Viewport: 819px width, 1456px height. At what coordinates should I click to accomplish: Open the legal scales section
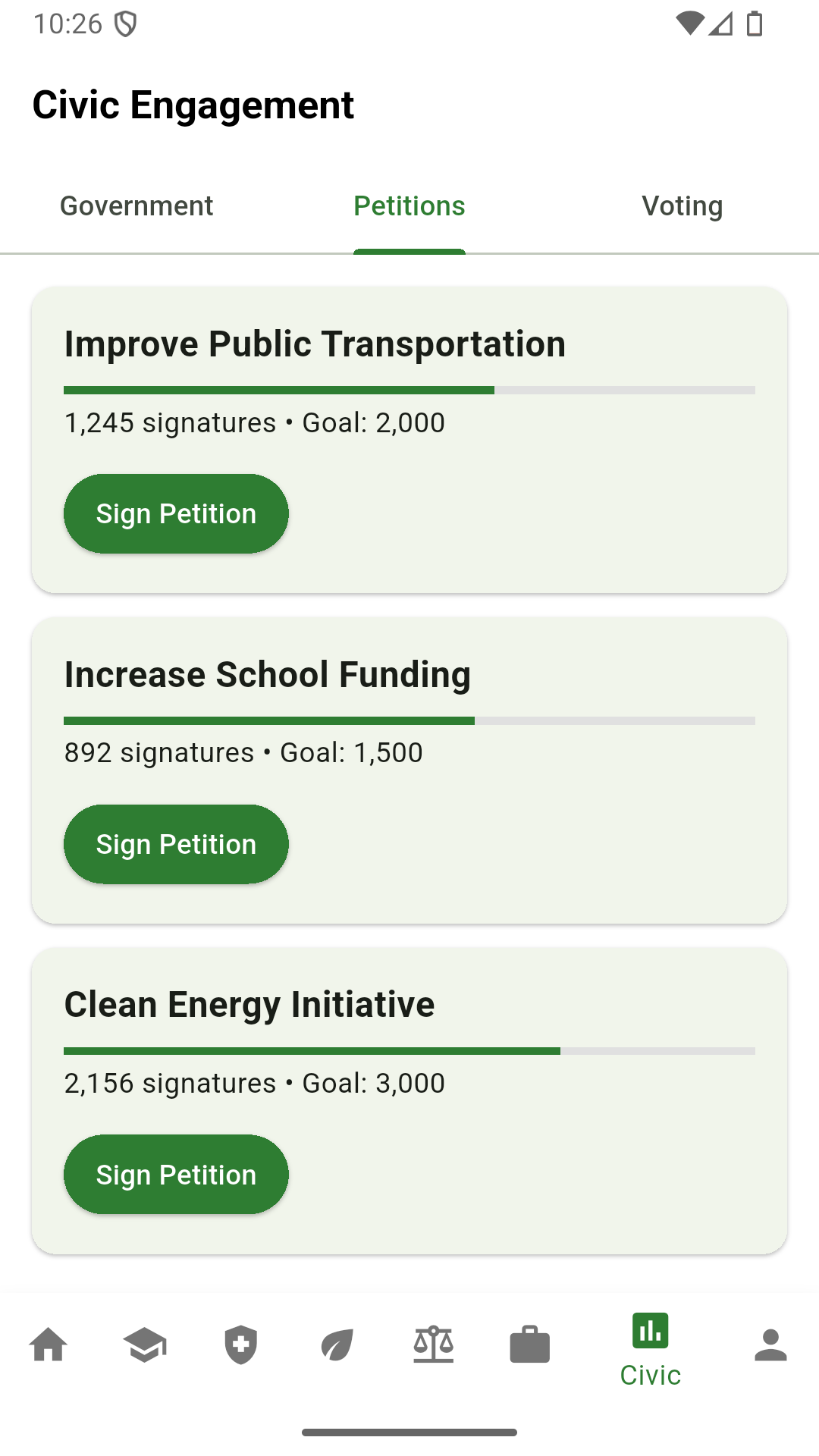433,1345
